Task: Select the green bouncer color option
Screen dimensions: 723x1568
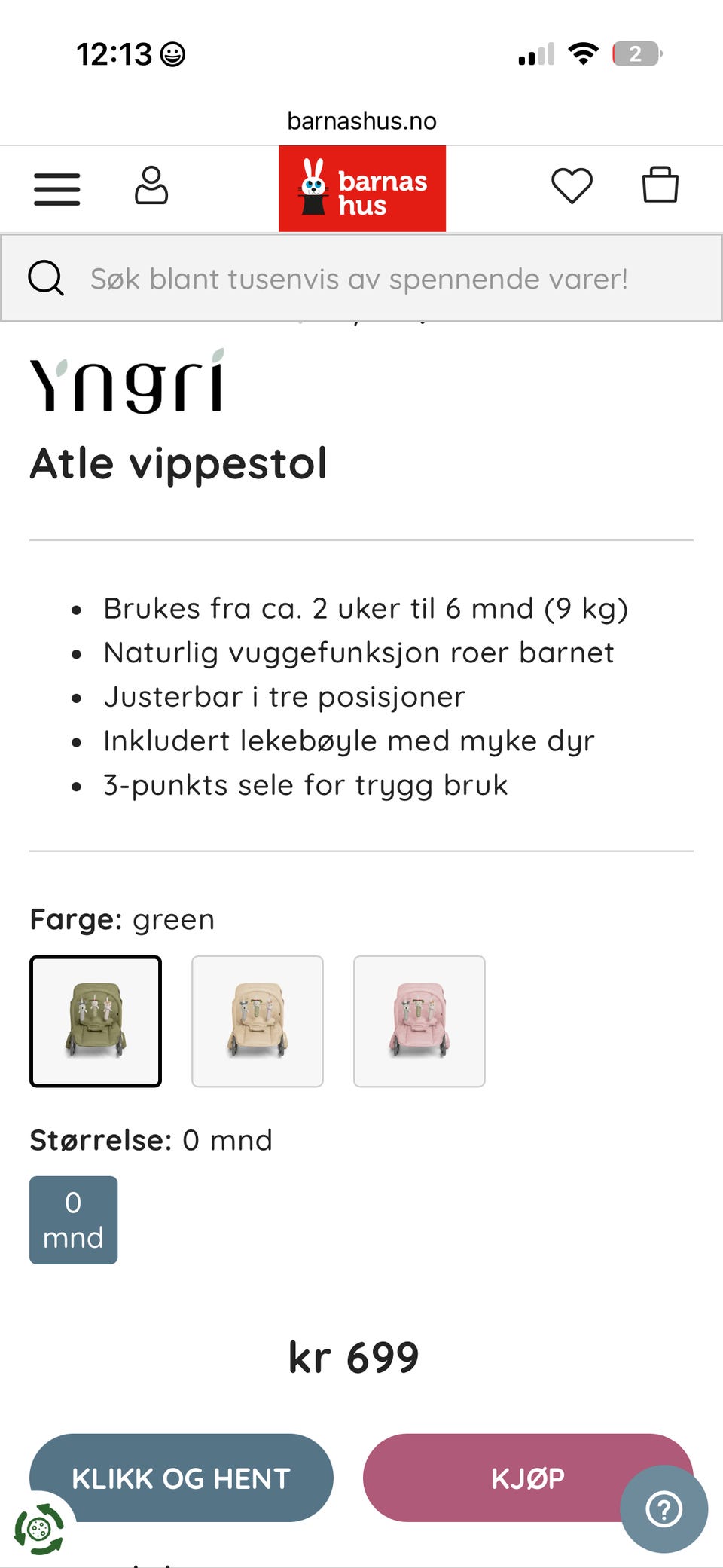Action: pyautogui.click(x=95, y=1021)
